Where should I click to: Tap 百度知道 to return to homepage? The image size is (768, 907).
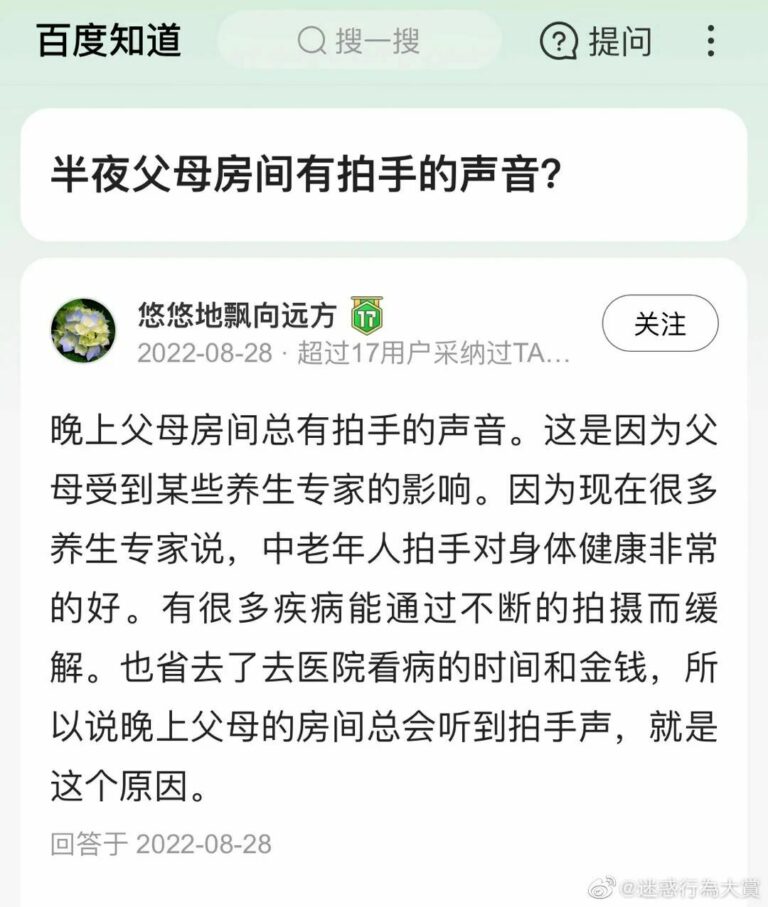pos(103,42)
